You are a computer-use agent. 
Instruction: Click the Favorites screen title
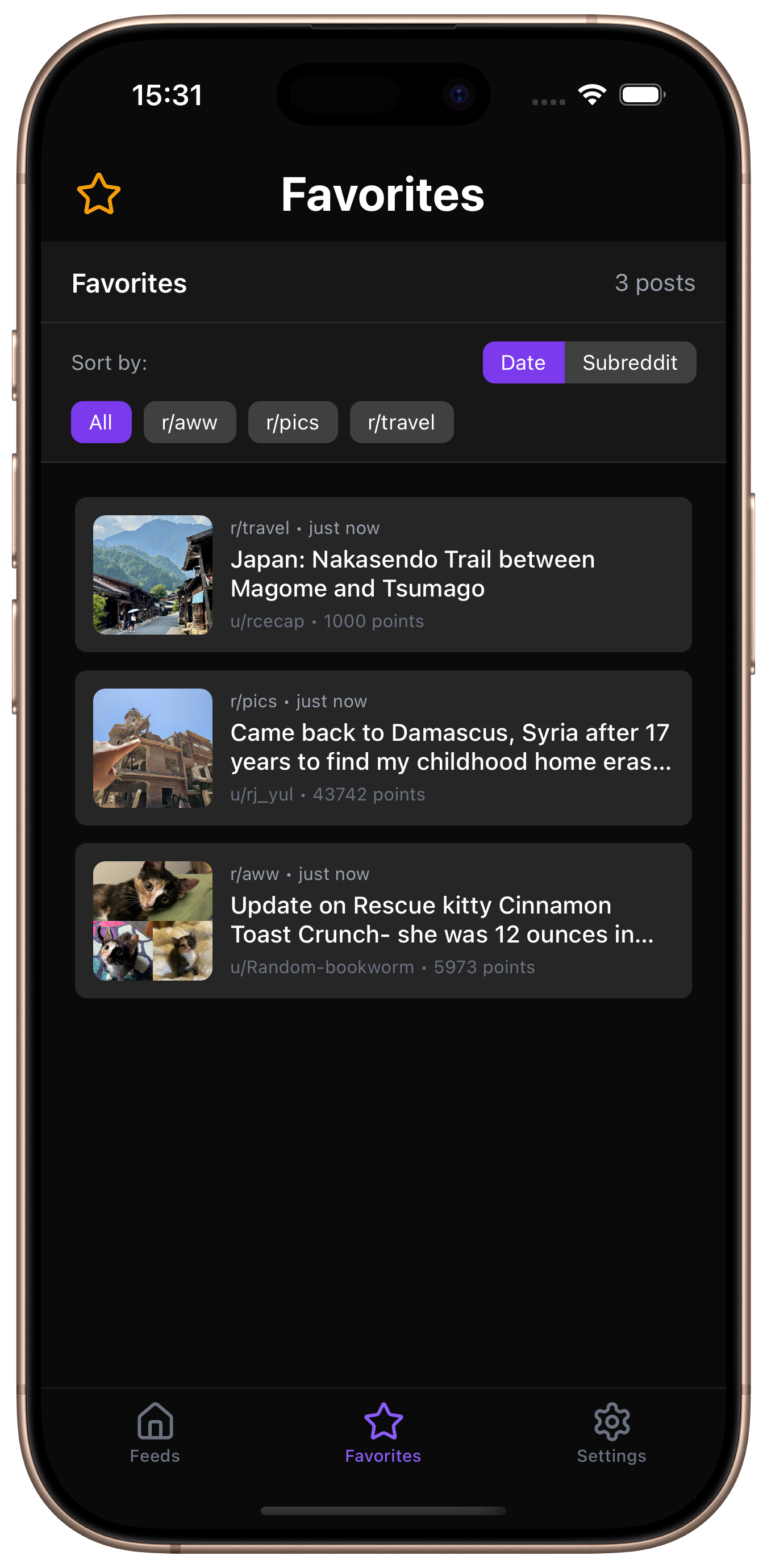pos(383,194)
